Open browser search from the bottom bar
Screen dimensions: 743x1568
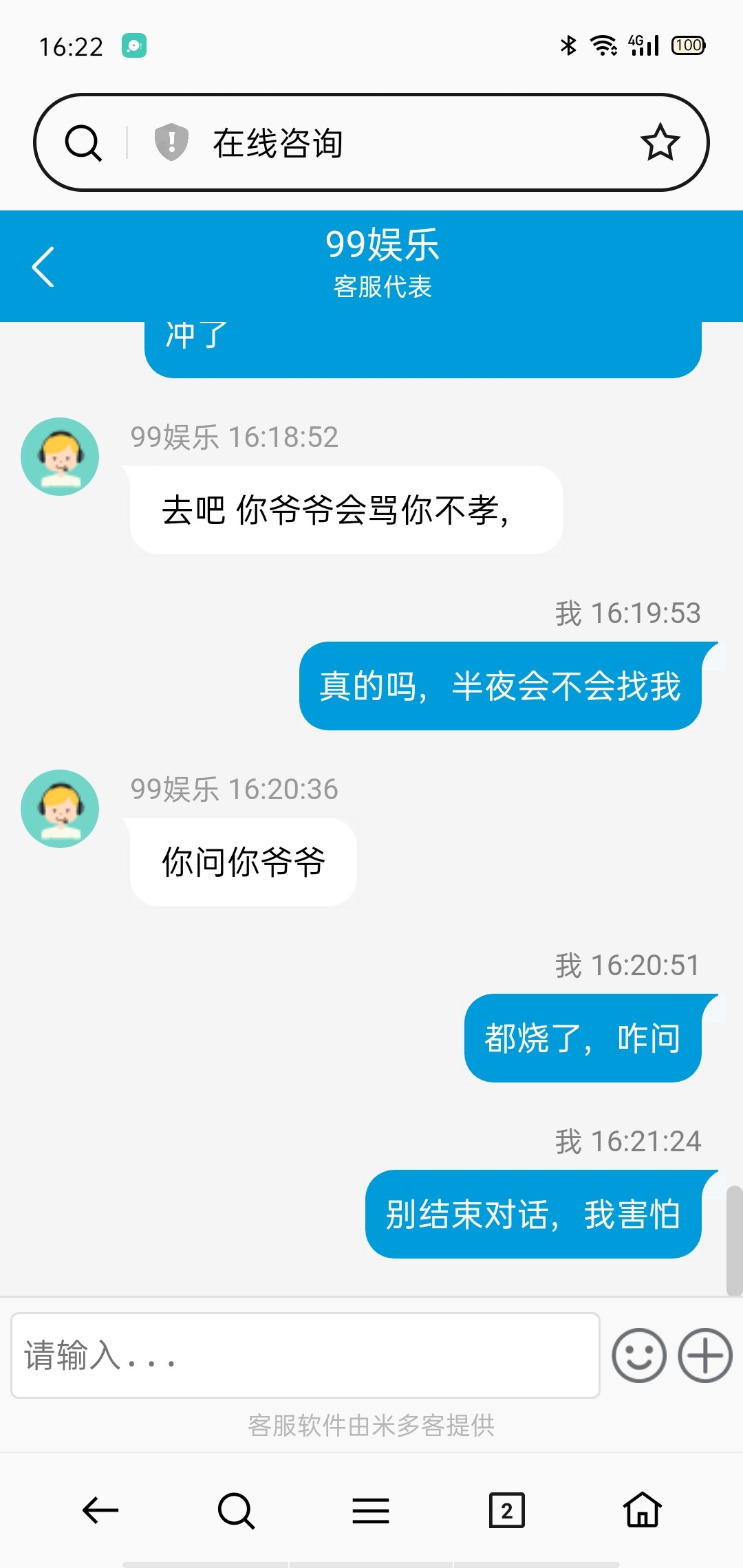point(236,1510)
